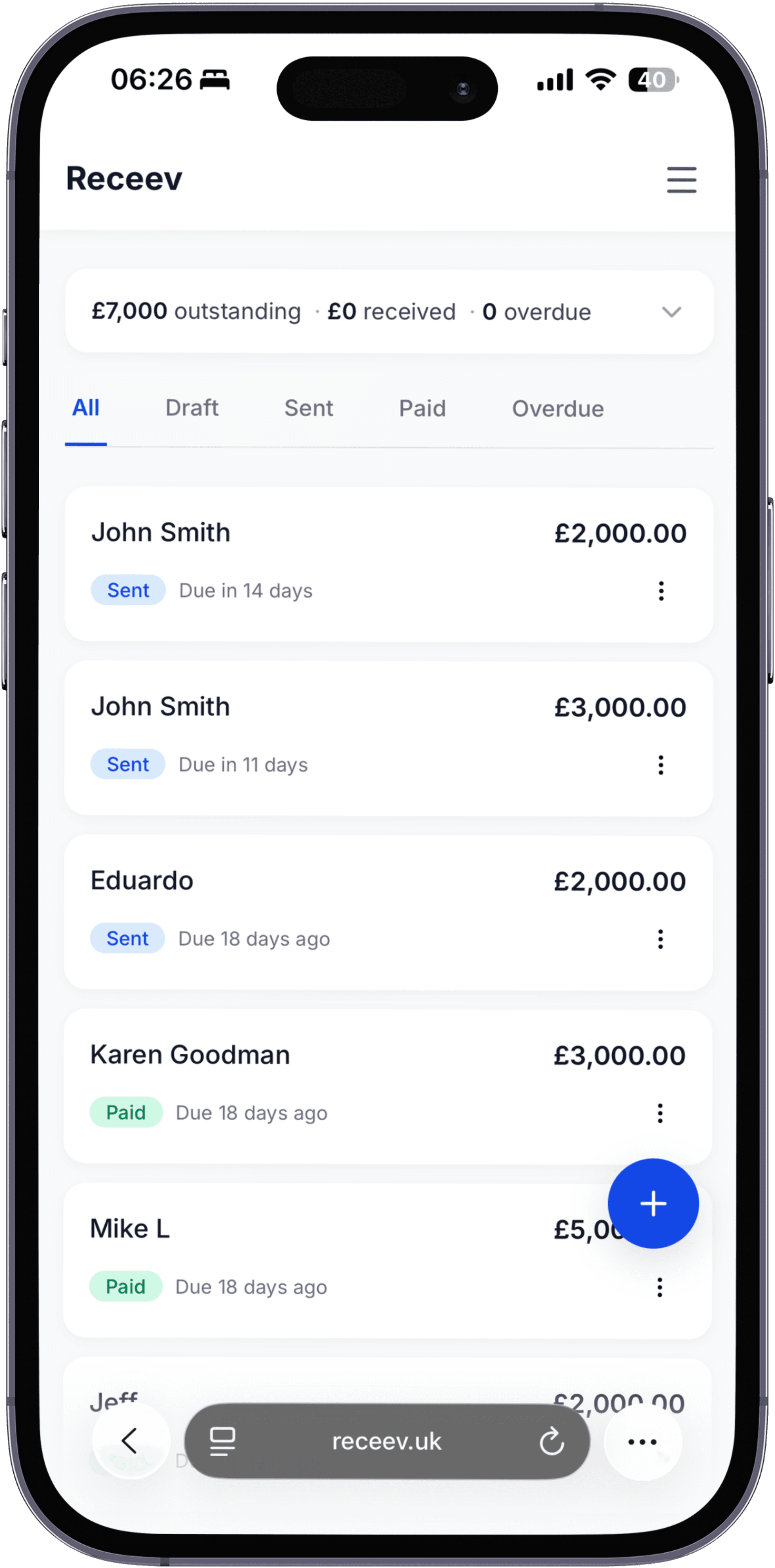Switch to the Sent tab
This screenshot has width=775, height=1568.
tap(309, 408)
